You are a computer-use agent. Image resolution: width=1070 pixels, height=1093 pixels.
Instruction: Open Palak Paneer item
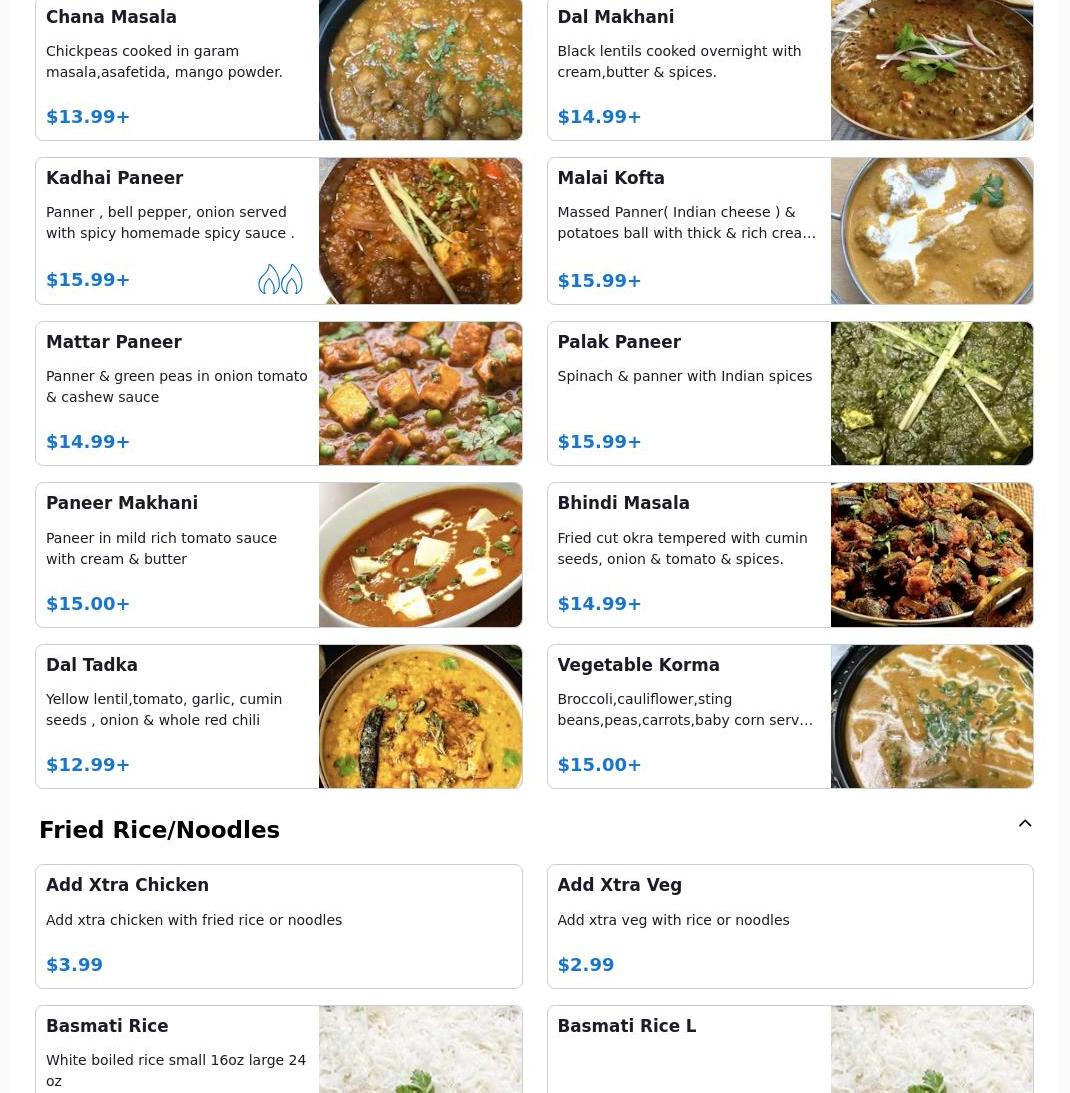pyautogui.click(x=790, y=393)
